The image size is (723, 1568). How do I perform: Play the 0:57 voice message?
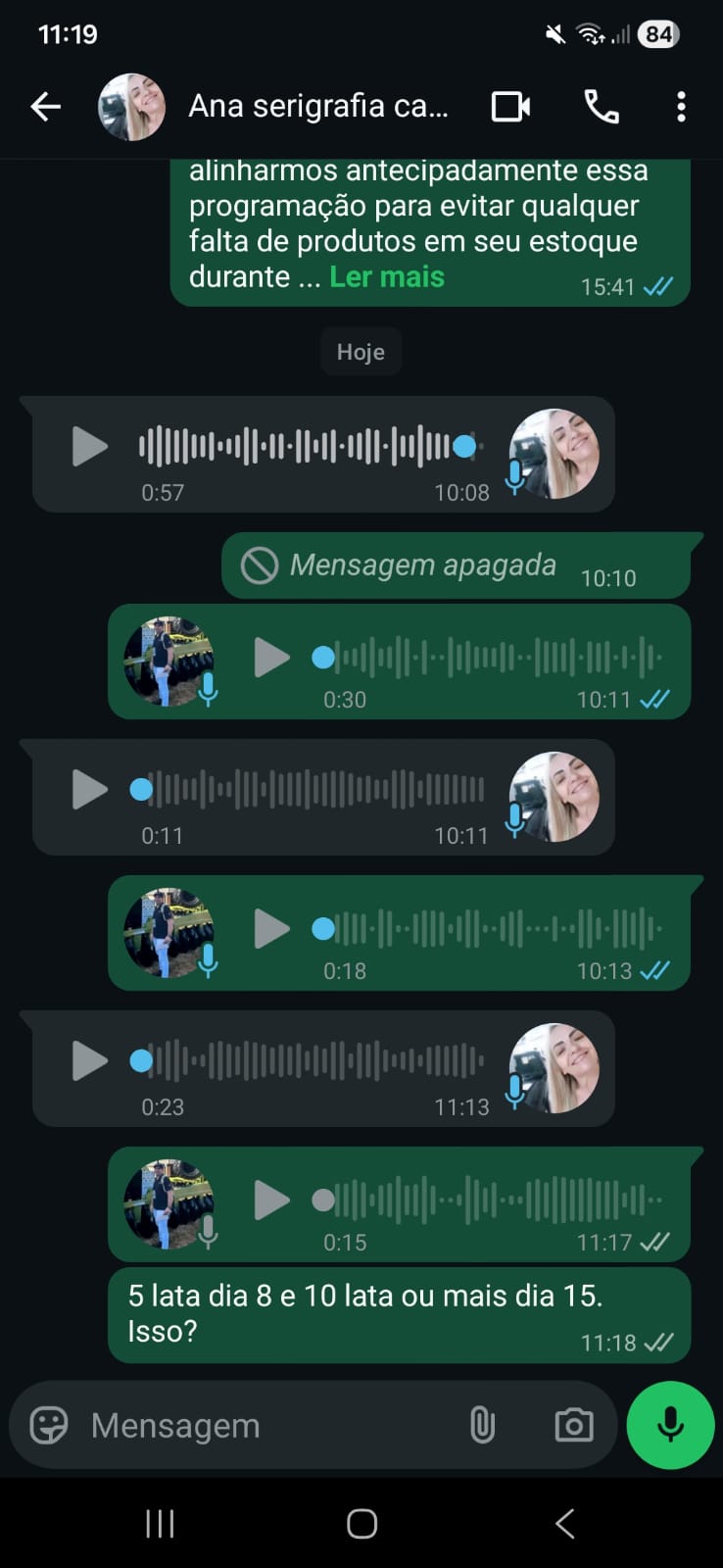pyautogui.click(x=89, y=447)
